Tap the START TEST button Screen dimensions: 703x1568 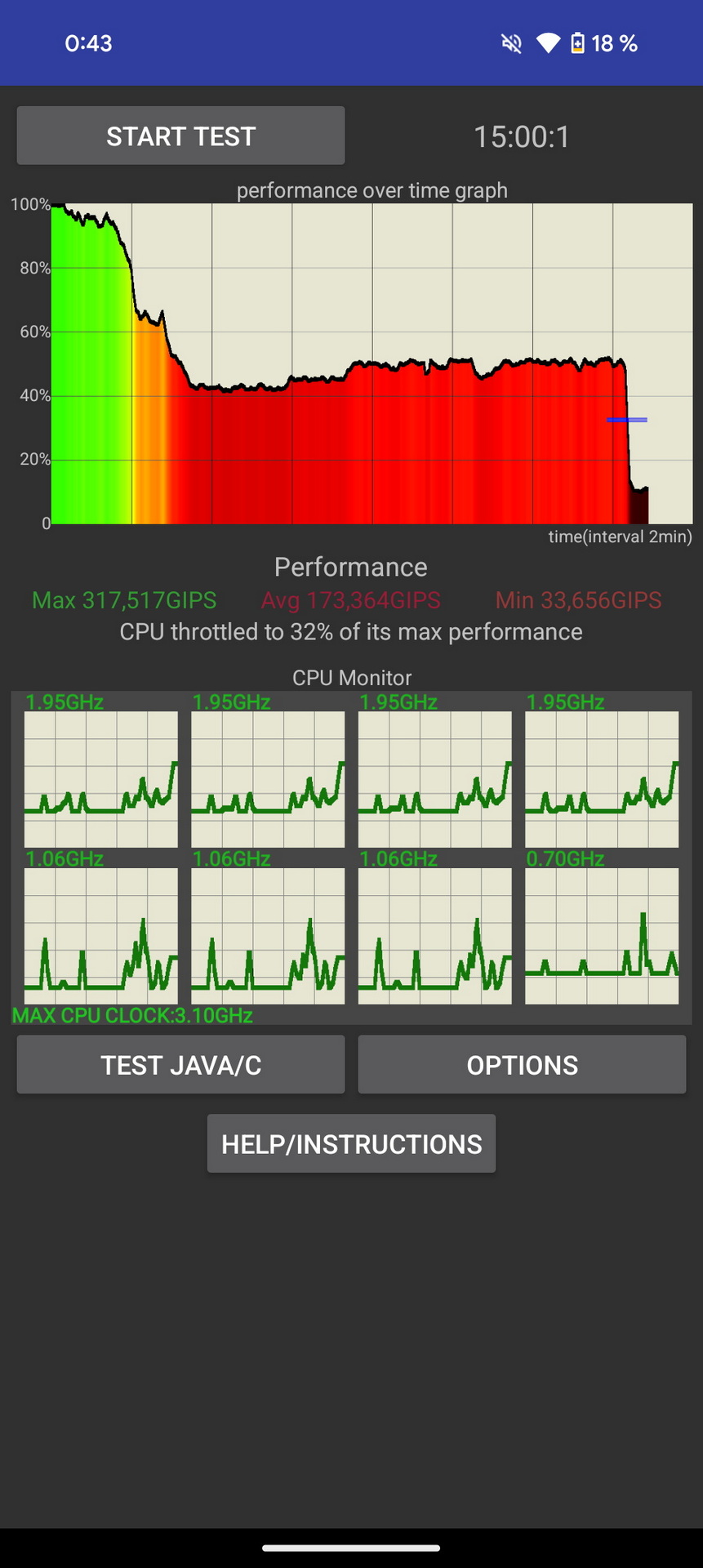pyautogui.click(x=180, y=136)
